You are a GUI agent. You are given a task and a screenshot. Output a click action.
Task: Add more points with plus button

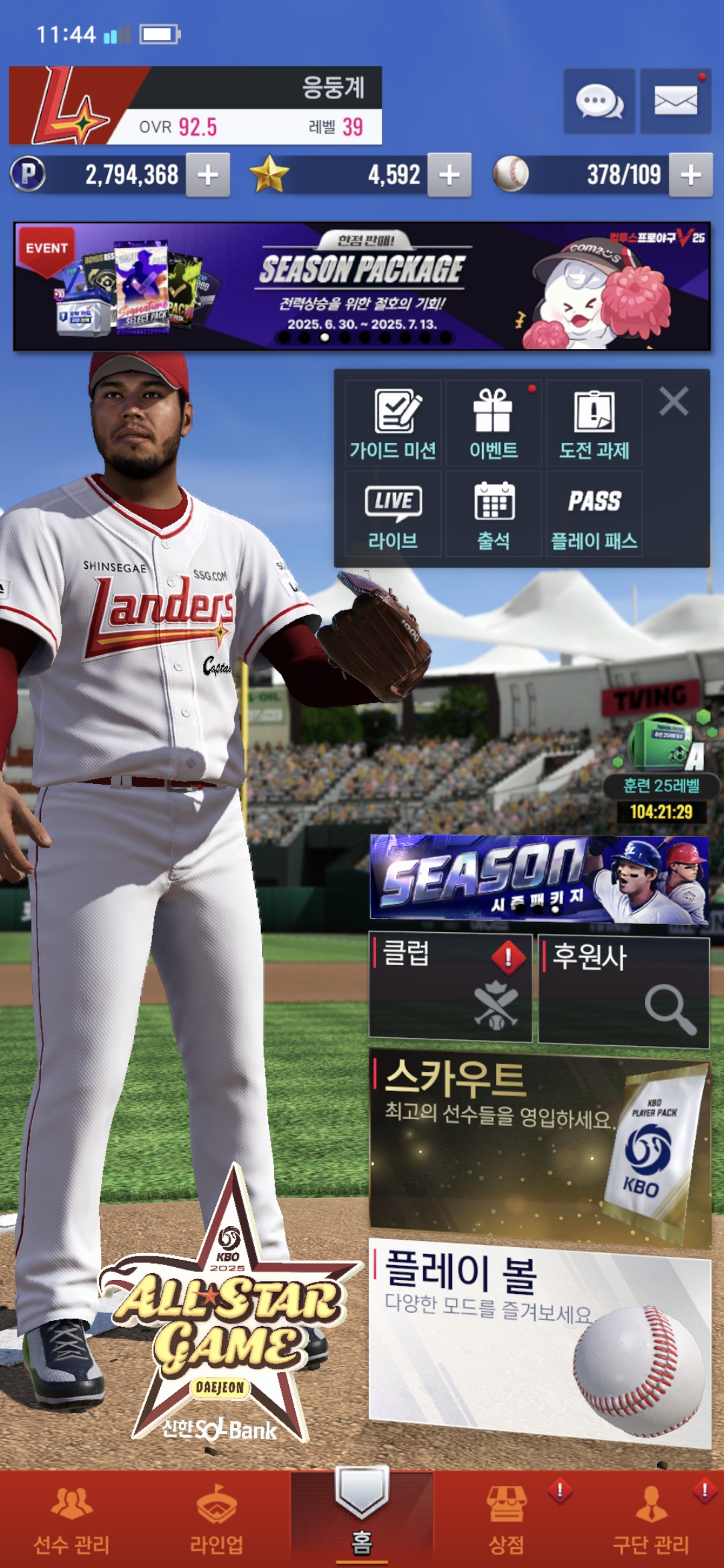[x=208, y=175]
